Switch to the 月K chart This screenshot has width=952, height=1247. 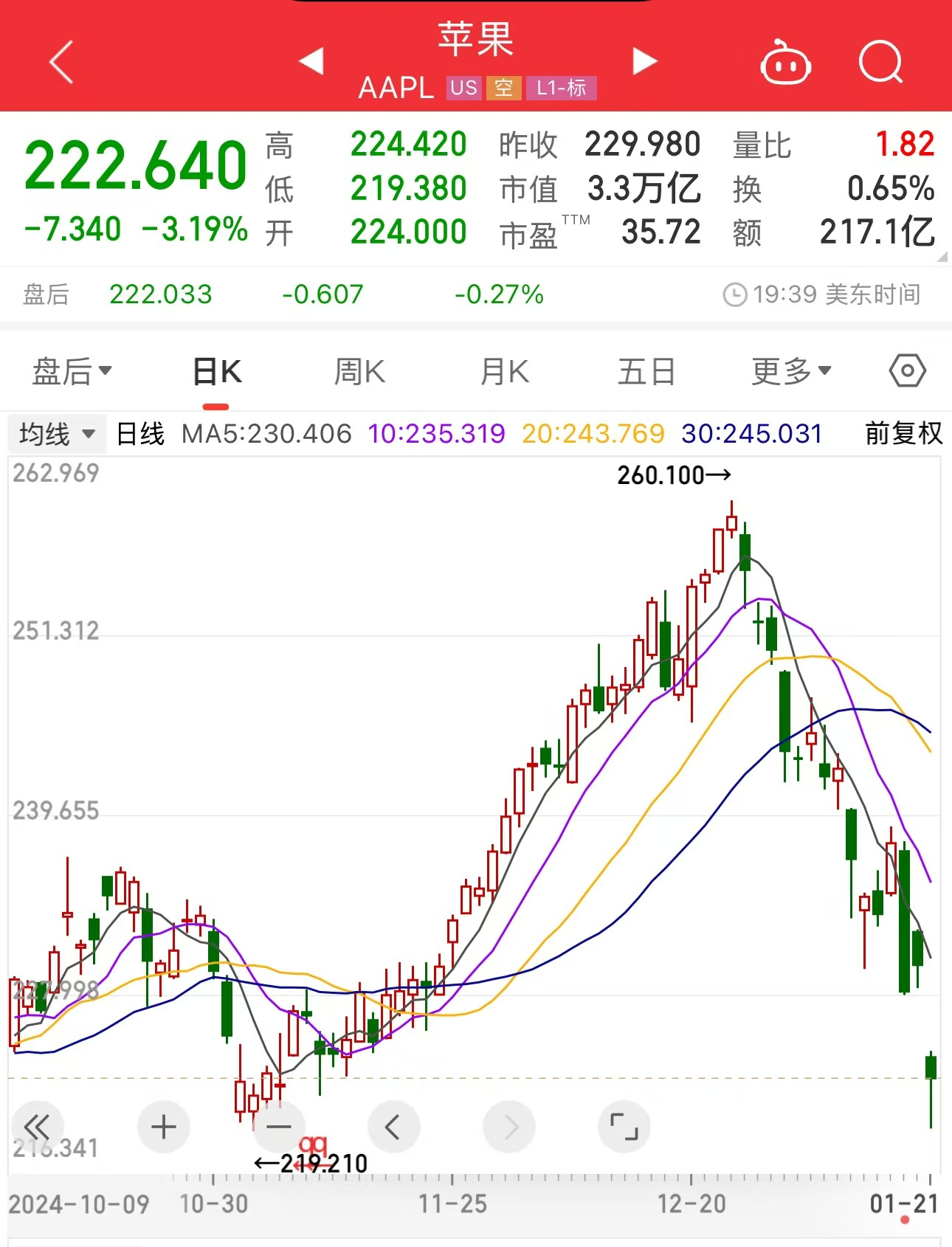pyautogui.click(x=505, y=372)
